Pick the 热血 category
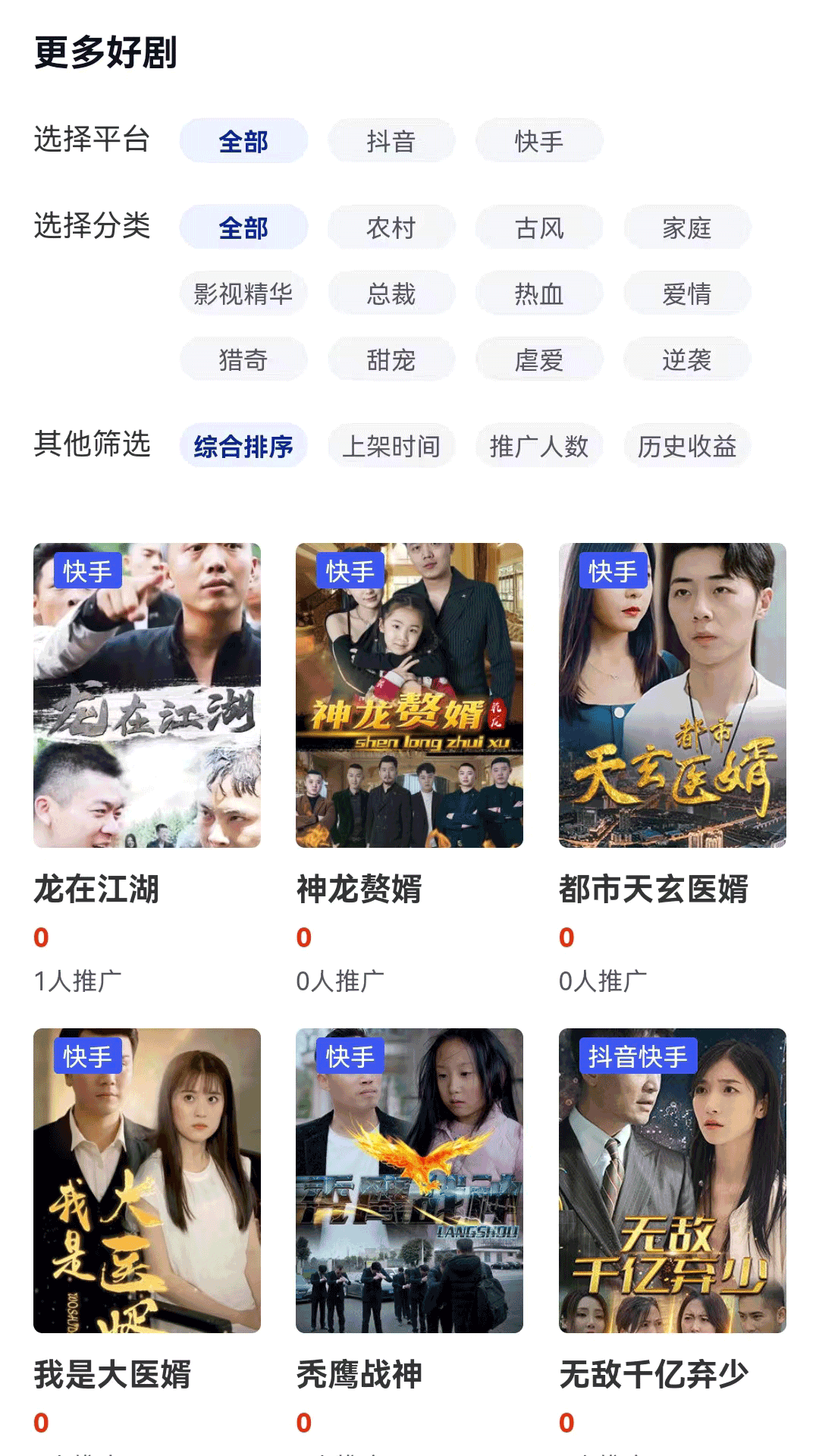The height and width of the screenshot is (1456, 819). [539, 293]
